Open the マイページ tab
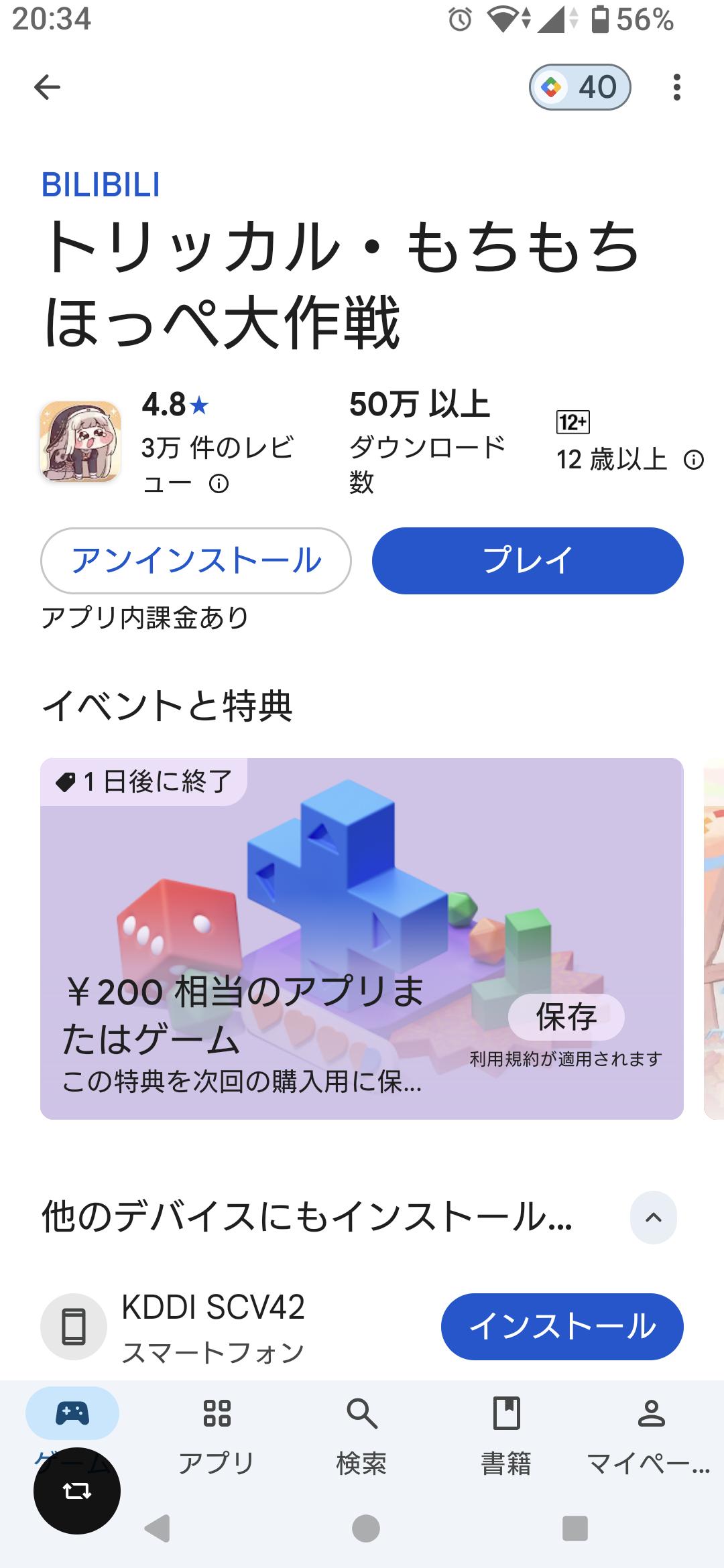724x1568 pixels. [x=650, y=1434]
